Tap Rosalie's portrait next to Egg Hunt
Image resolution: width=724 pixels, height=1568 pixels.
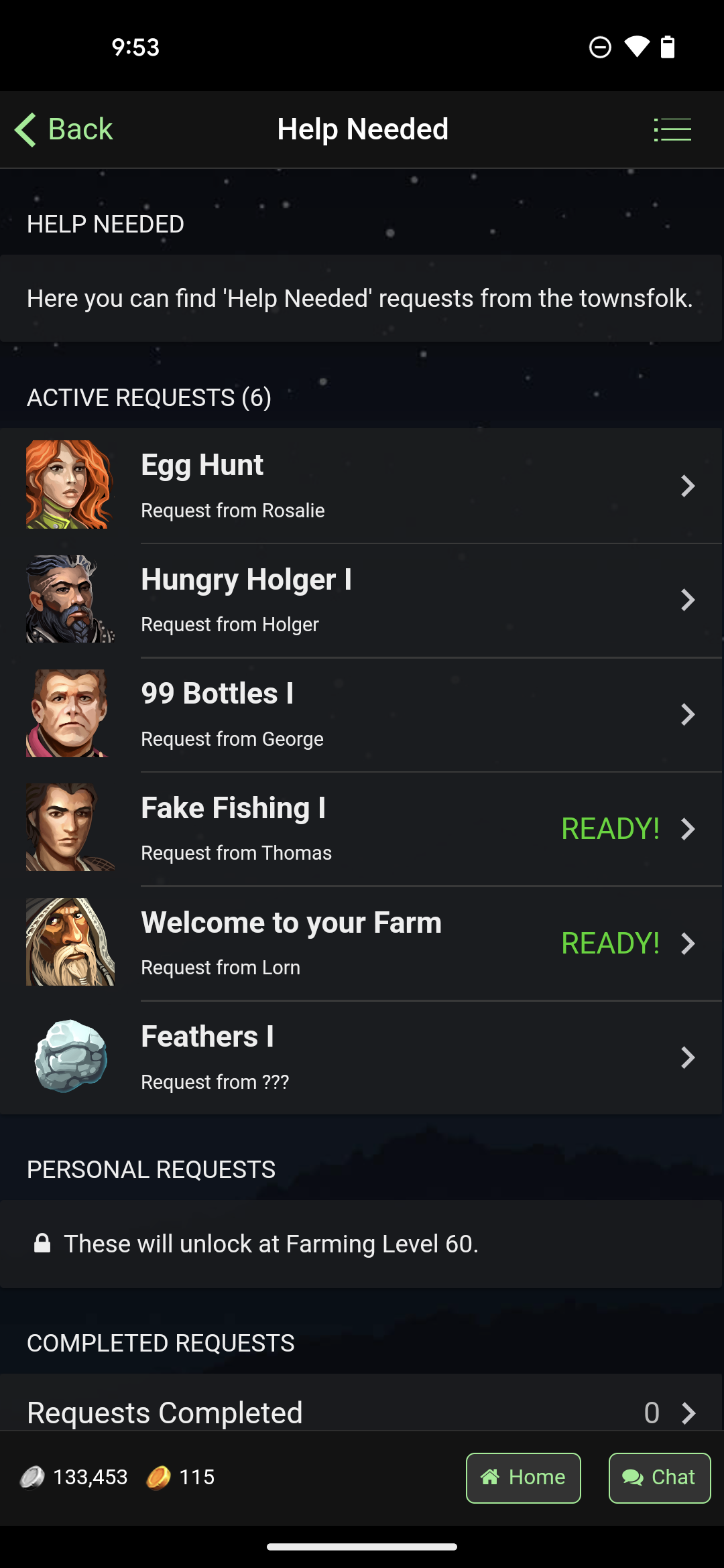[70, 484]
